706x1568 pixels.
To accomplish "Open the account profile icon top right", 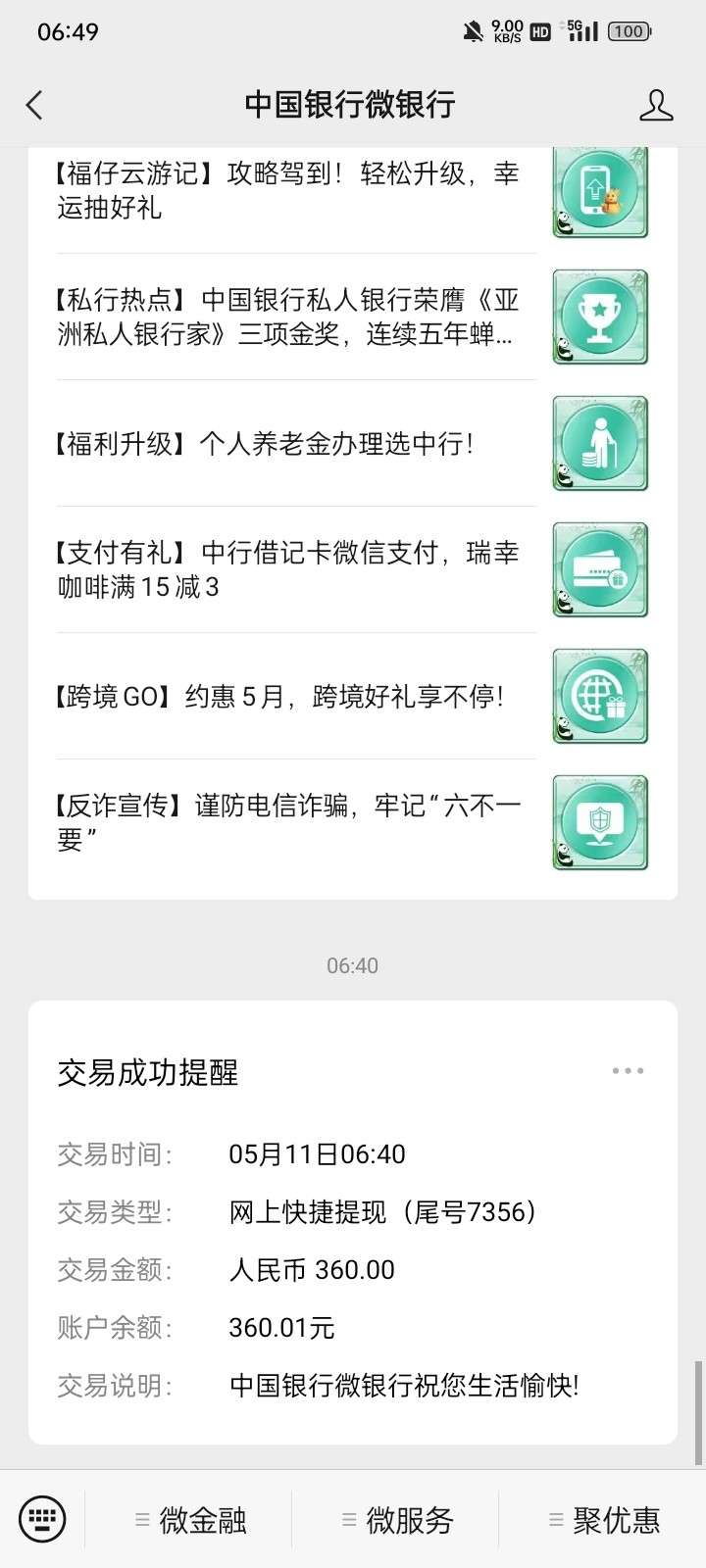I will click(x=657, y=103).
